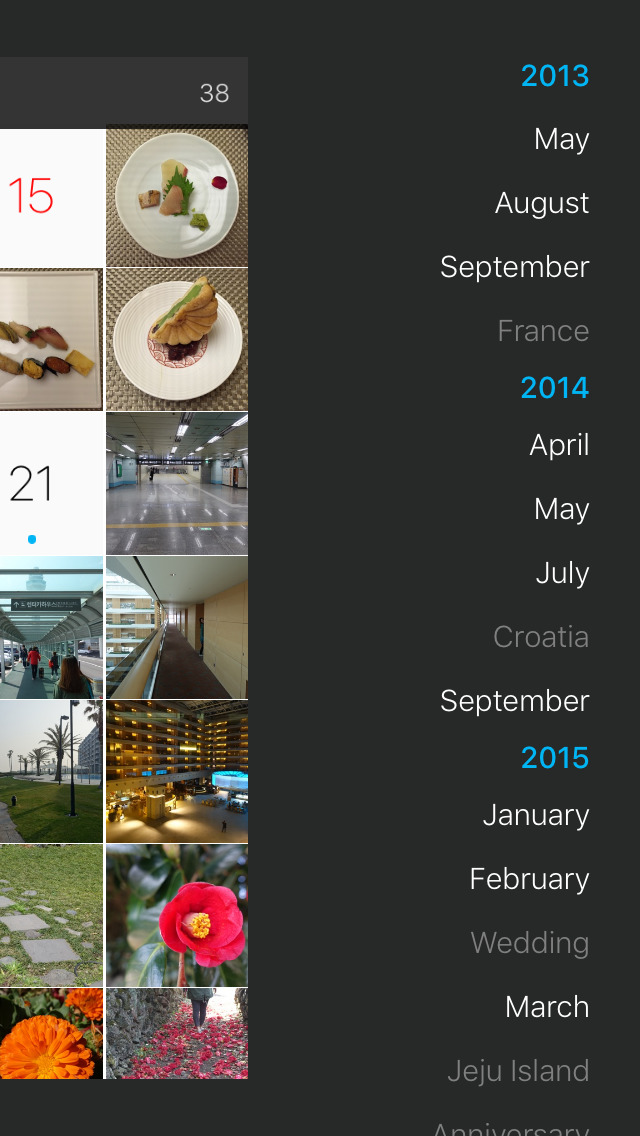The image size is (640, 1136).
Task: Open the Wedding album entry
Action: point(529,943)
